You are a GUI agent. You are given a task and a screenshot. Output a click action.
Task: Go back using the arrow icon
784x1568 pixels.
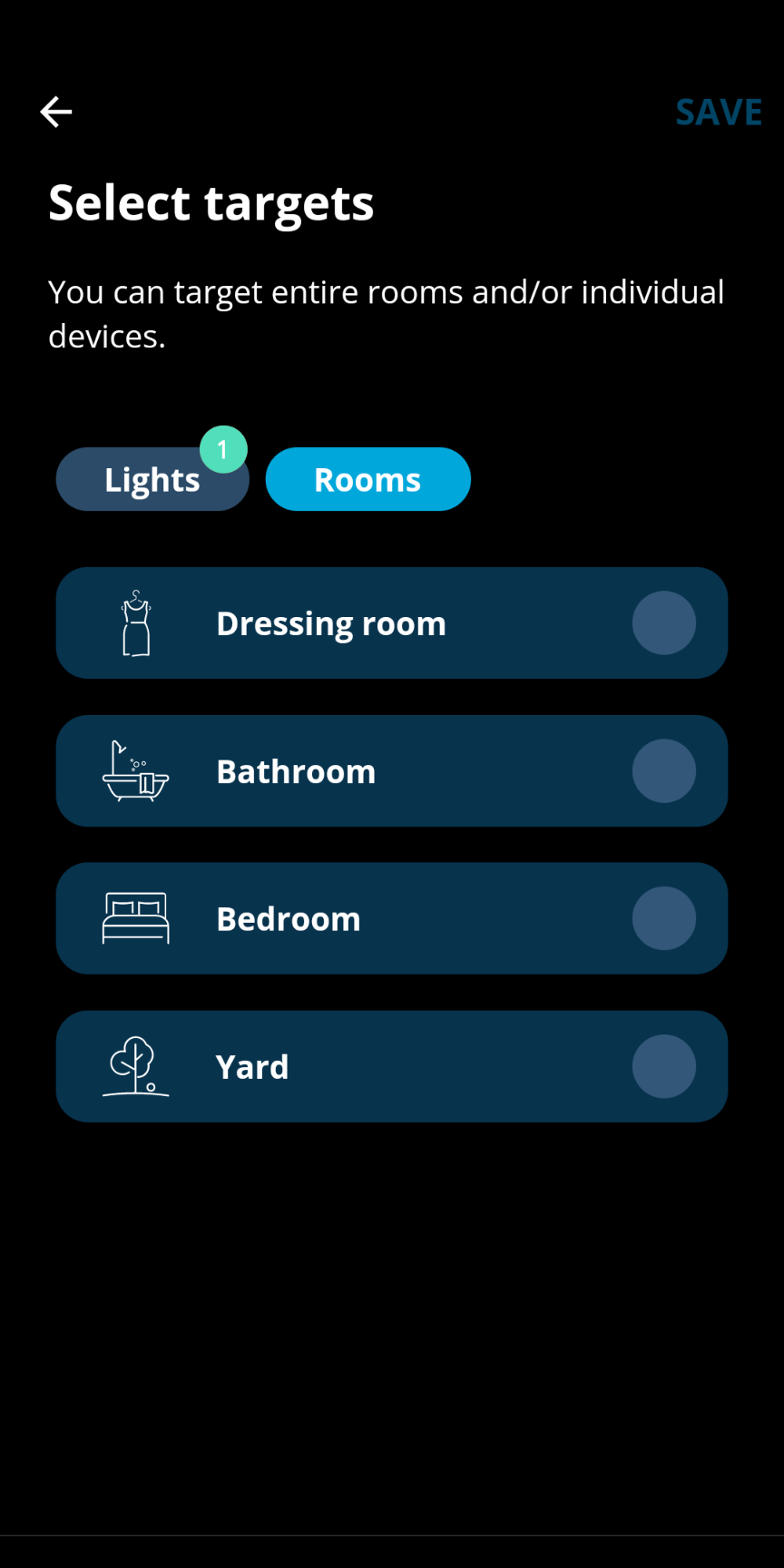(x=56, y=112)
